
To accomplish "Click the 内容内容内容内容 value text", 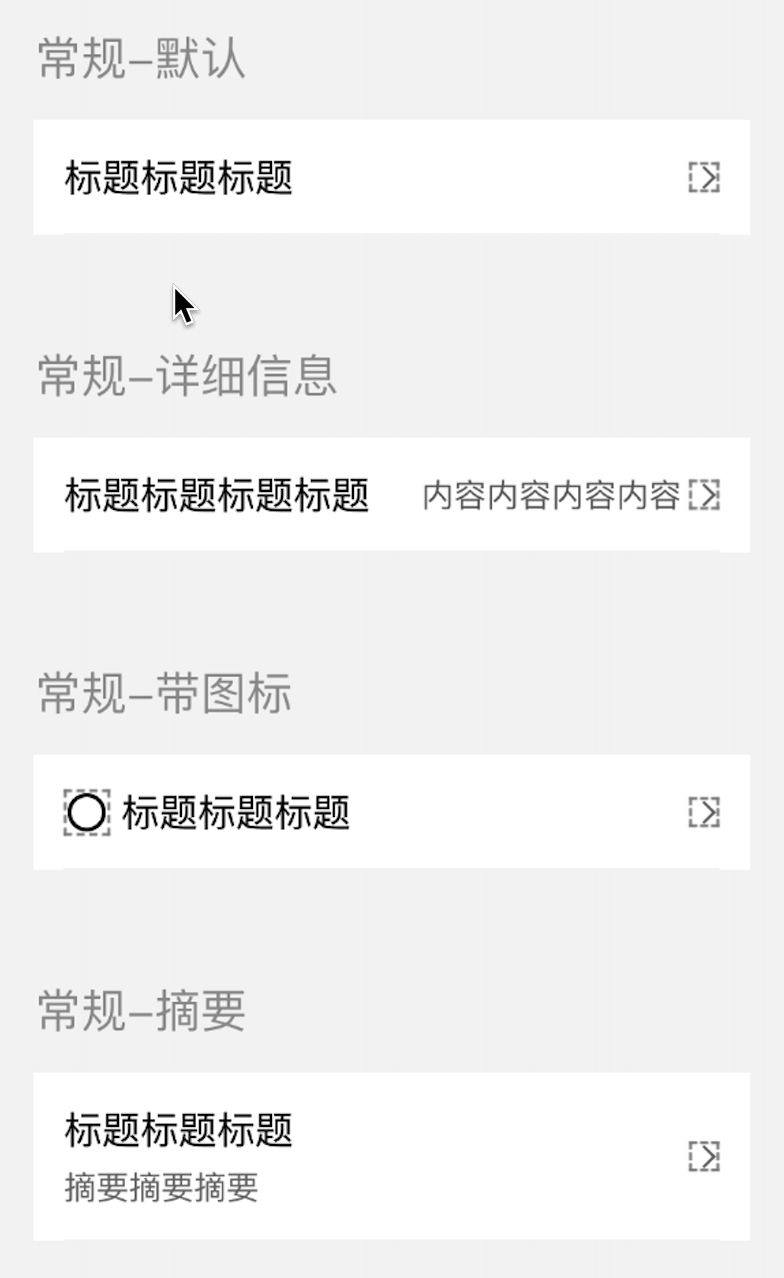I will point(553,496).
